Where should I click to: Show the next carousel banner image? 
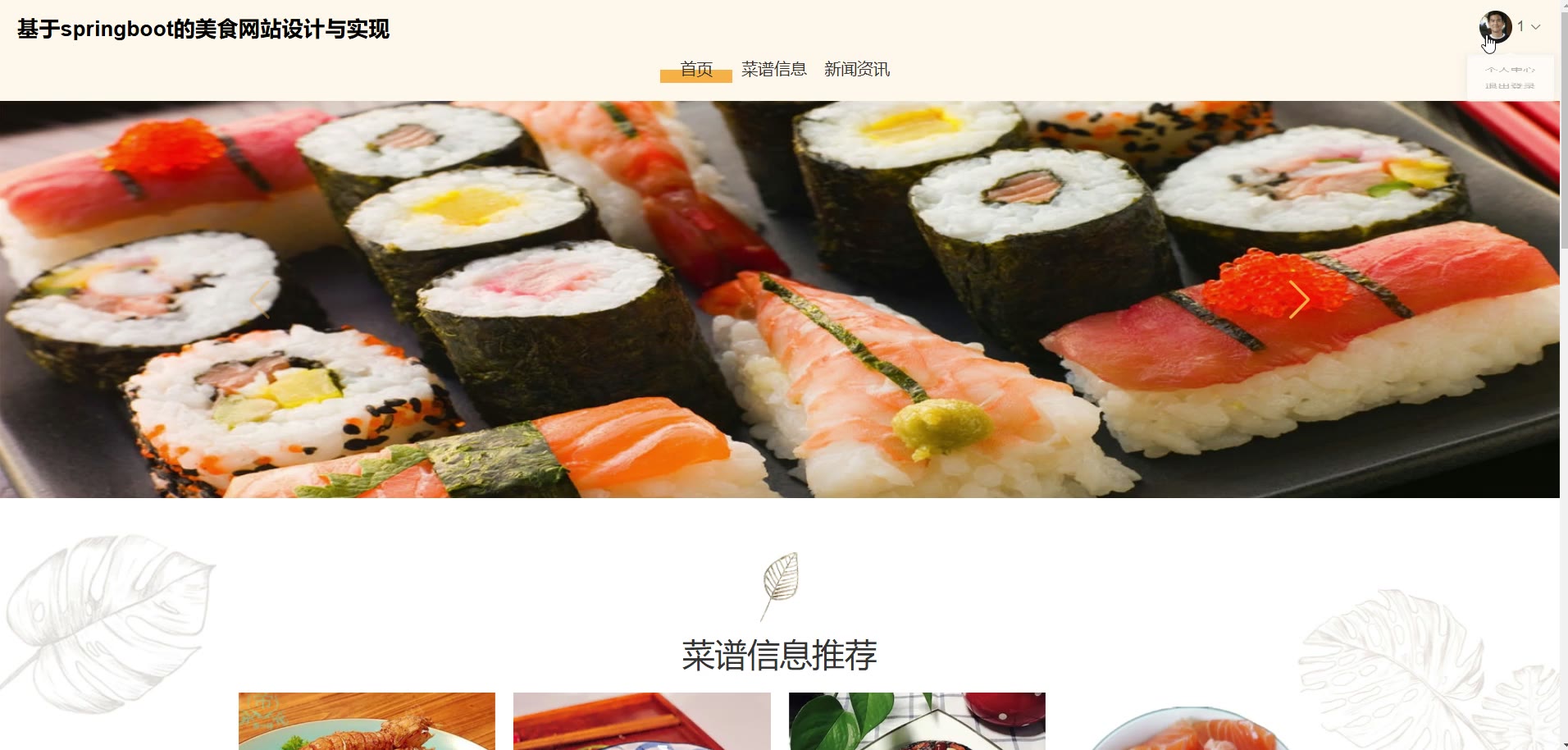(1298, 300)
